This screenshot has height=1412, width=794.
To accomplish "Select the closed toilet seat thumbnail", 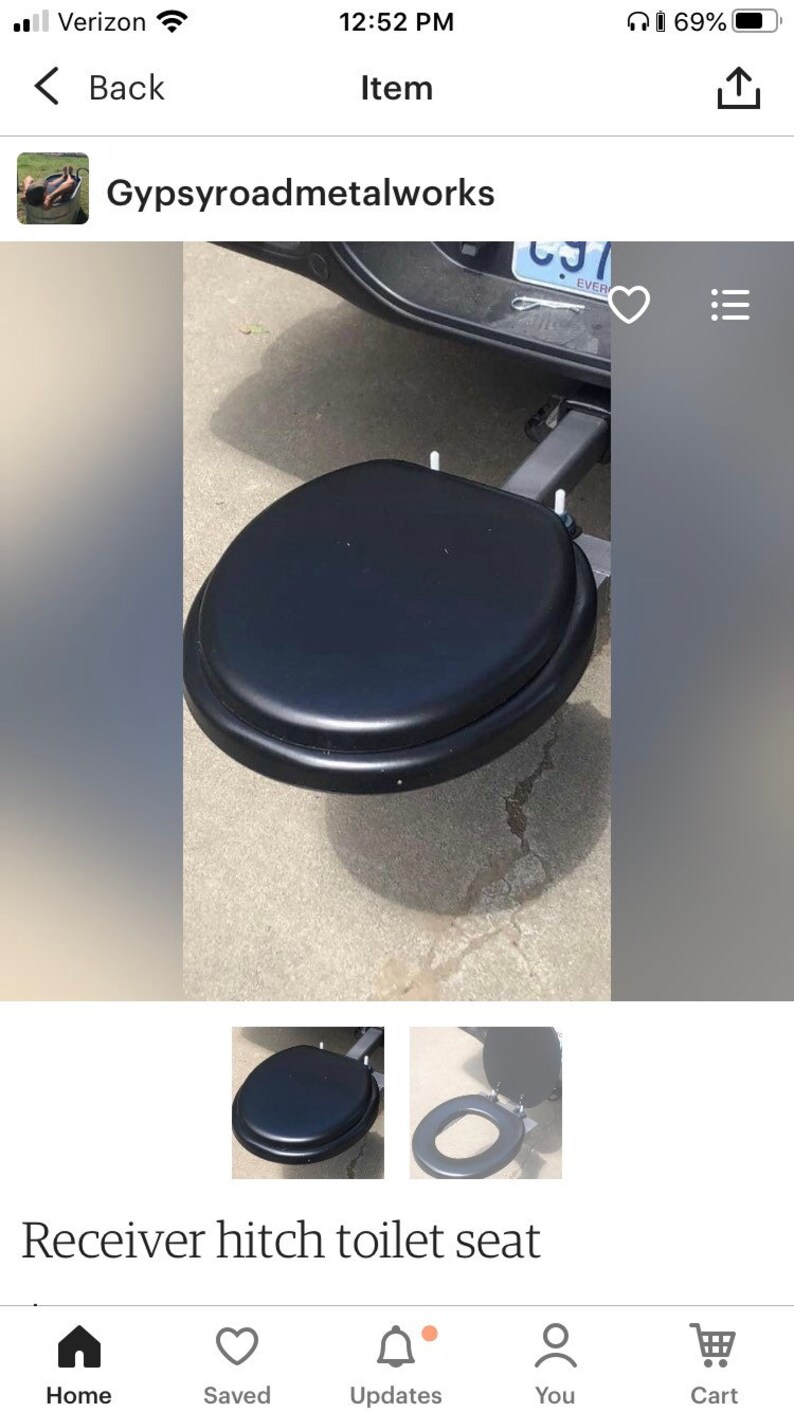I will coord(308,1103).
